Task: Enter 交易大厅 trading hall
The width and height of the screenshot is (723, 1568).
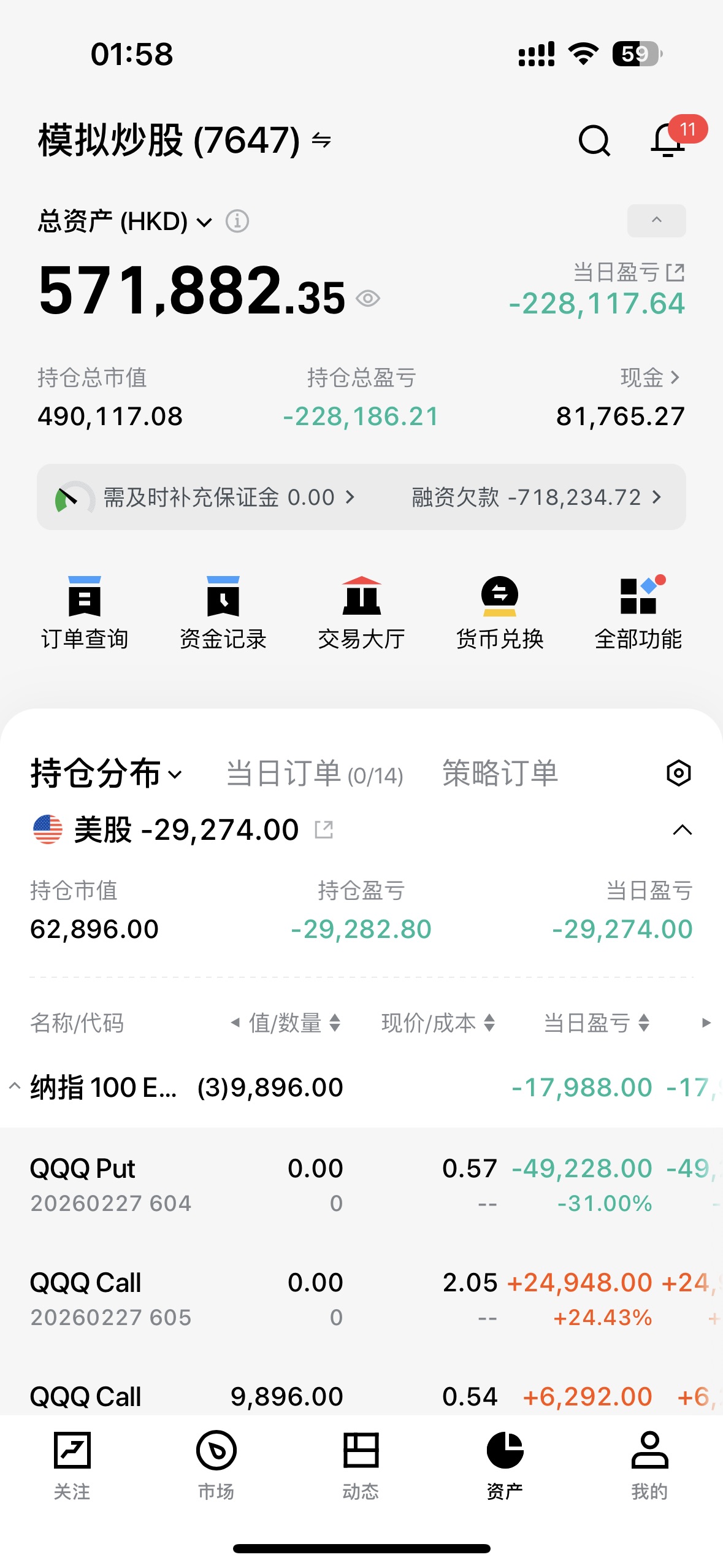Action: 361,613
